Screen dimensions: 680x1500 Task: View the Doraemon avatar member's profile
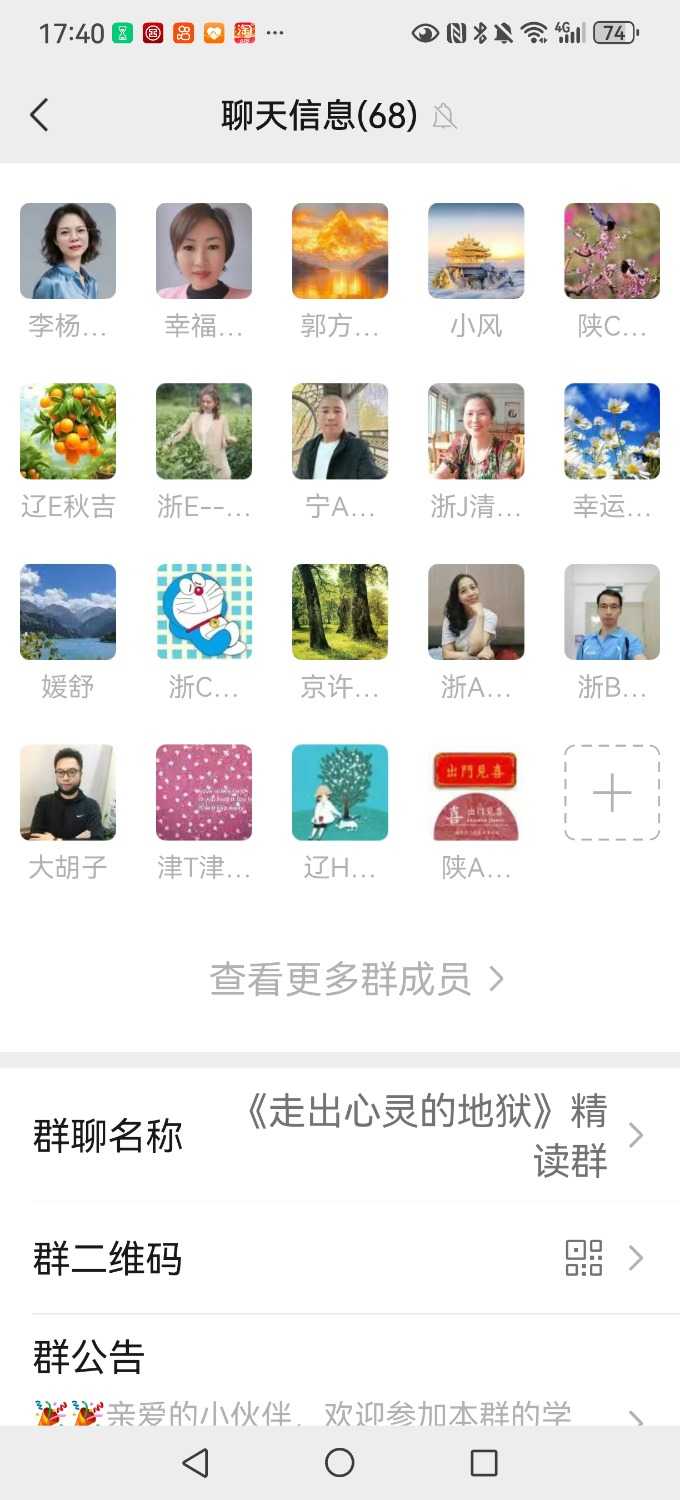click(204, 612)
